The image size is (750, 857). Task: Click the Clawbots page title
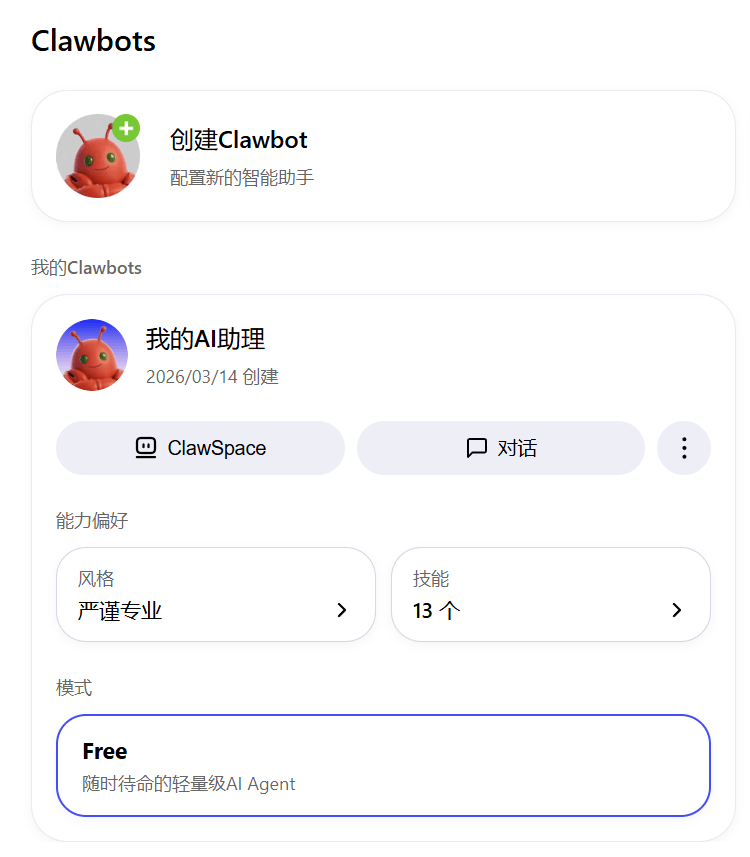click(x=93, y=41)
